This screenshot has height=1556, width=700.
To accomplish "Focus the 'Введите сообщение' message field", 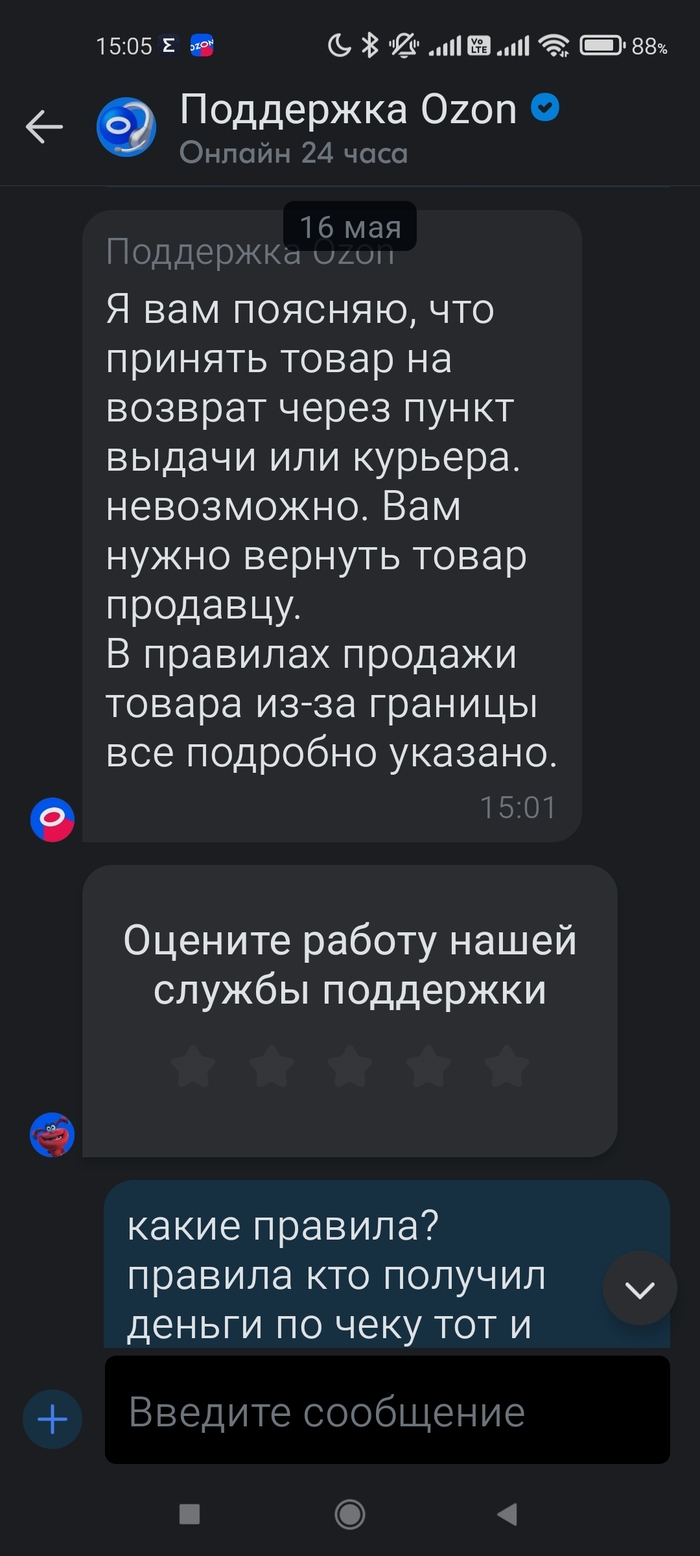I will point(386,1411).
